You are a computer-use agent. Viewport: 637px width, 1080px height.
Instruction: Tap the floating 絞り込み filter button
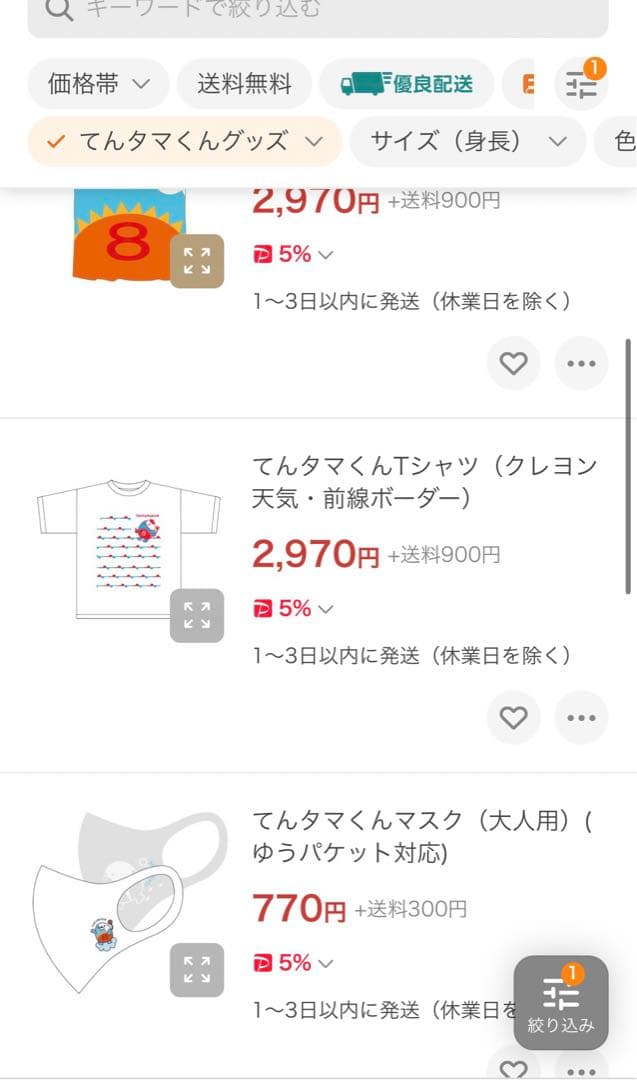pyautogui.click(x=561, y=1002)
